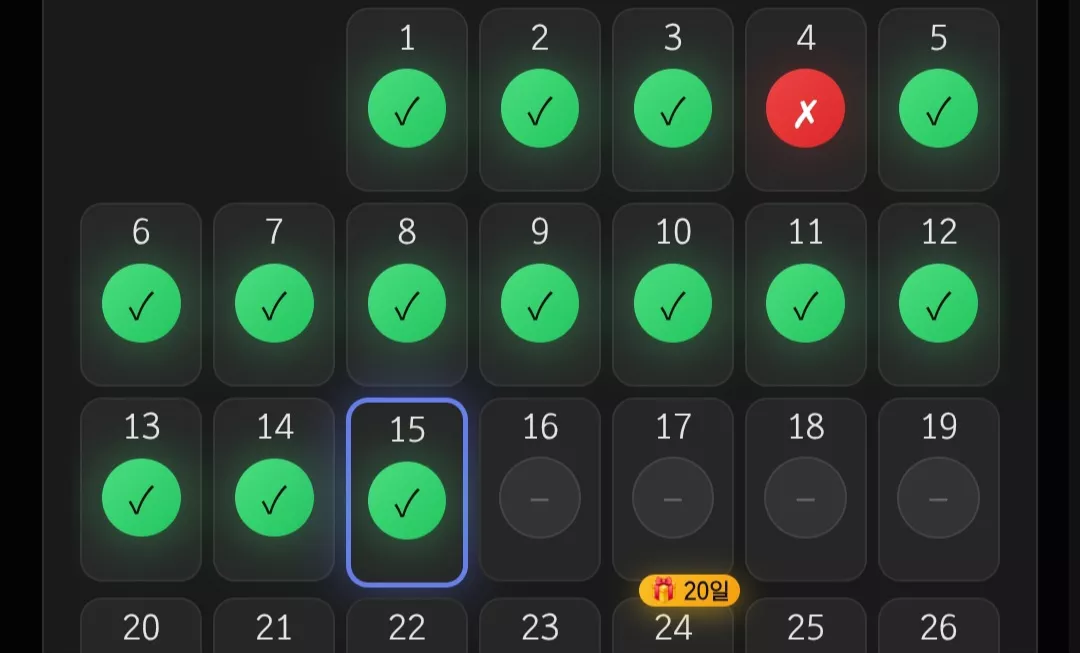Viewport: 1080px width, 653px height.
Task: Choose day 6 in the calendar
Action: tap(141, 294)
